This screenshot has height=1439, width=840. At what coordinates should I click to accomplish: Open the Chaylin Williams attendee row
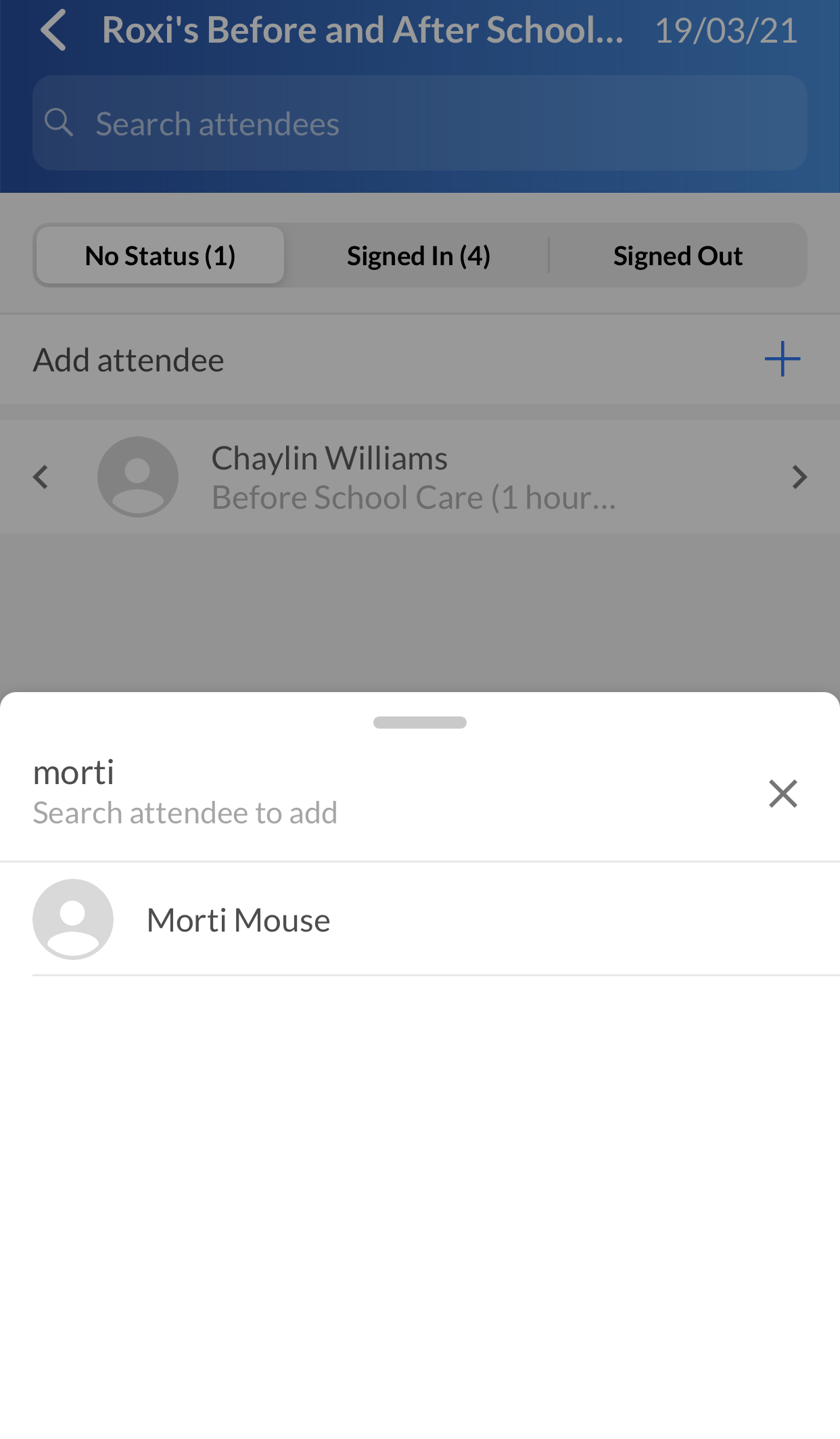[413, 478]
